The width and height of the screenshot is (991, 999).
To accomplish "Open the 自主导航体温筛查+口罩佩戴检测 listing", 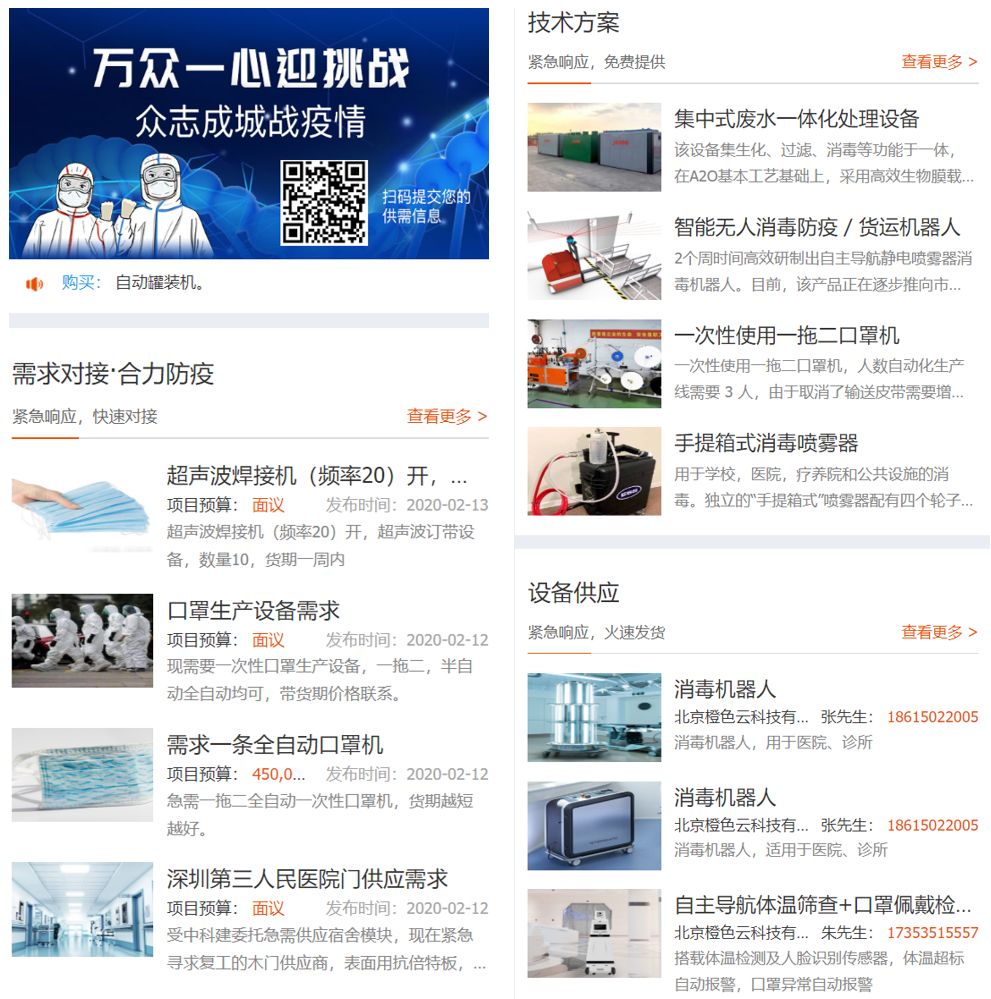I will [822, 906].
